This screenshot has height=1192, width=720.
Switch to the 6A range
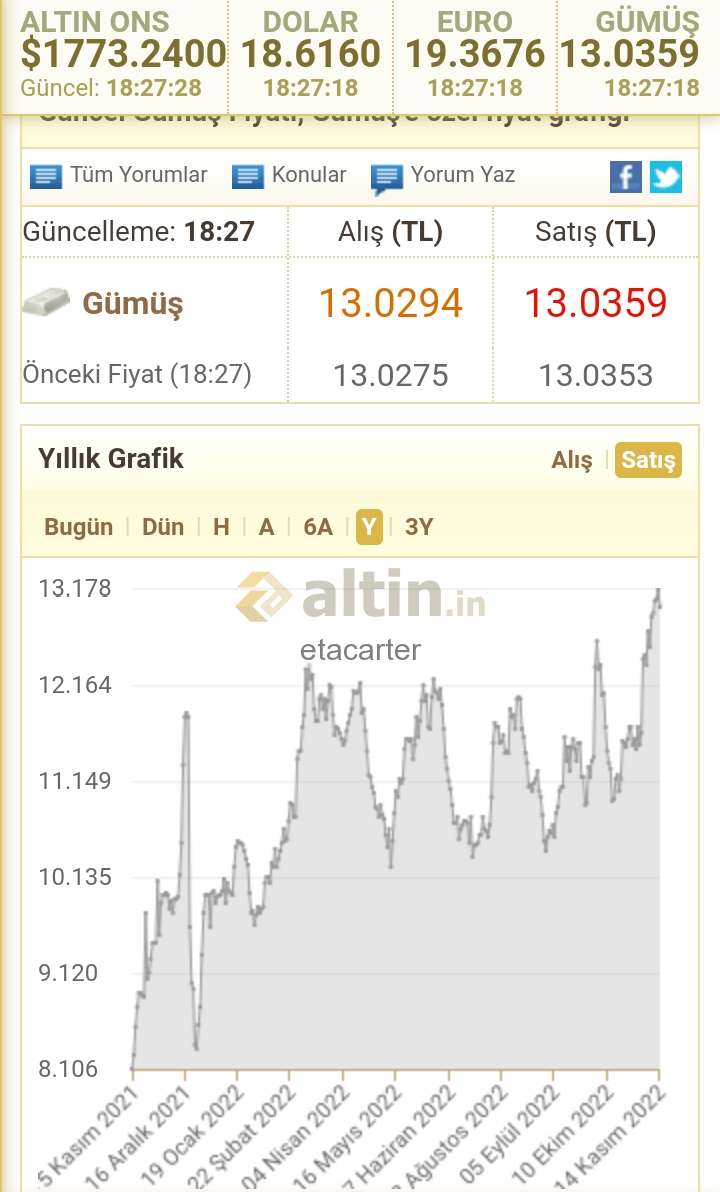point(318,527)
